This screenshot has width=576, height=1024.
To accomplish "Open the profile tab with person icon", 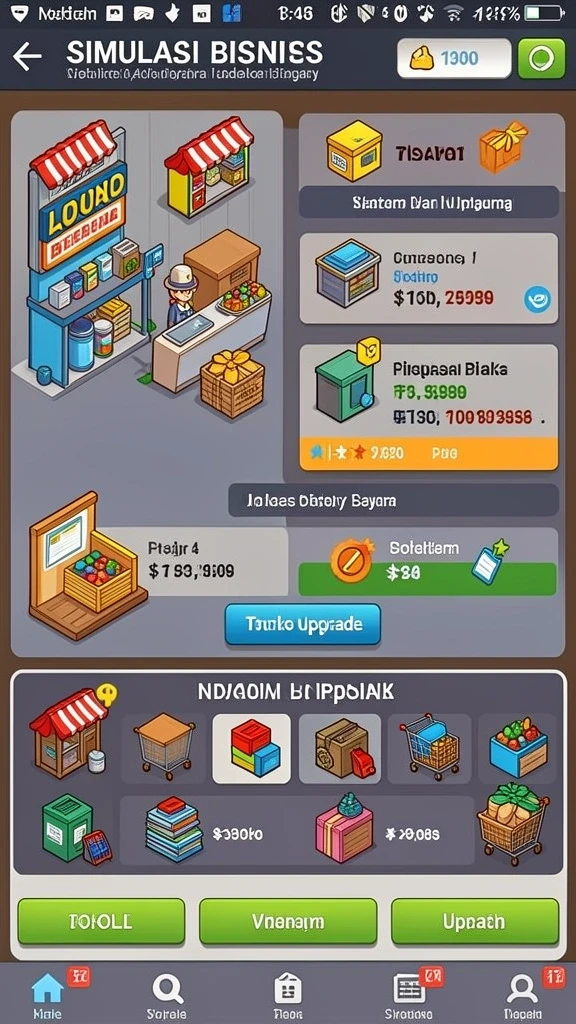I will pos(522,995).
